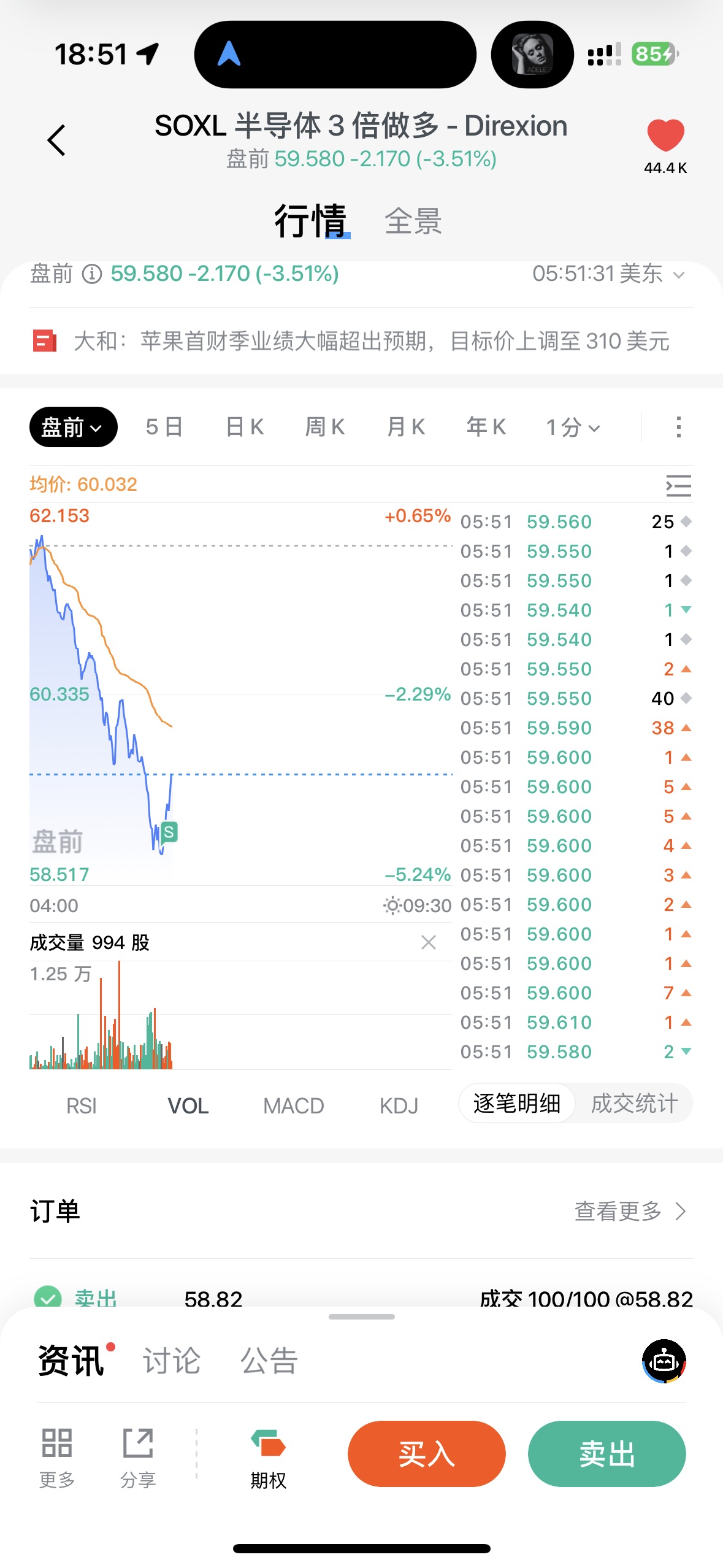The width and height of the screenshot is (723, 1568).
Task: Open the 1分 interval dropdown
Action: point(573,427)
